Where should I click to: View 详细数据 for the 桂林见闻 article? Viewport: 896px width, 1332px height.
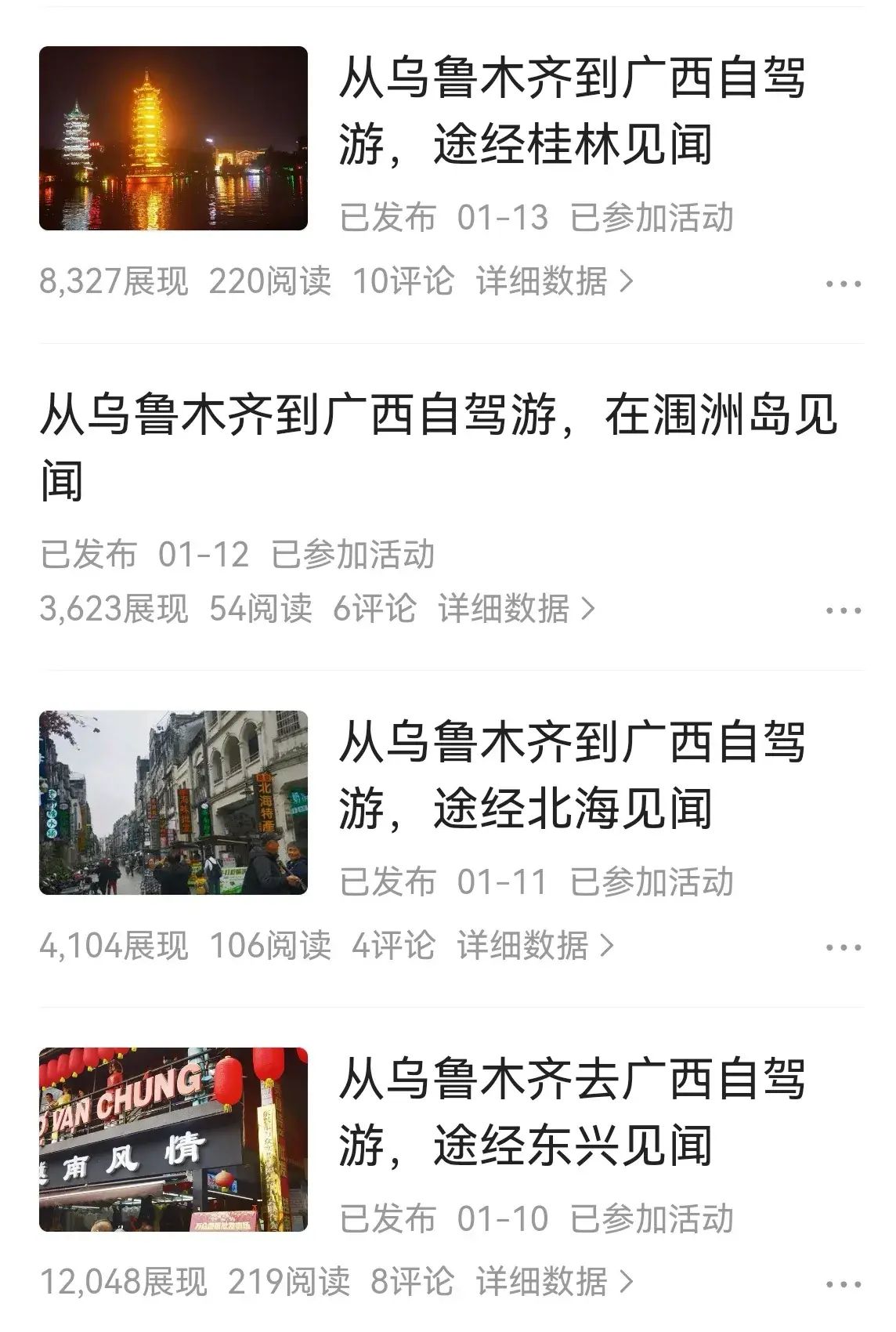pos(554,281)
